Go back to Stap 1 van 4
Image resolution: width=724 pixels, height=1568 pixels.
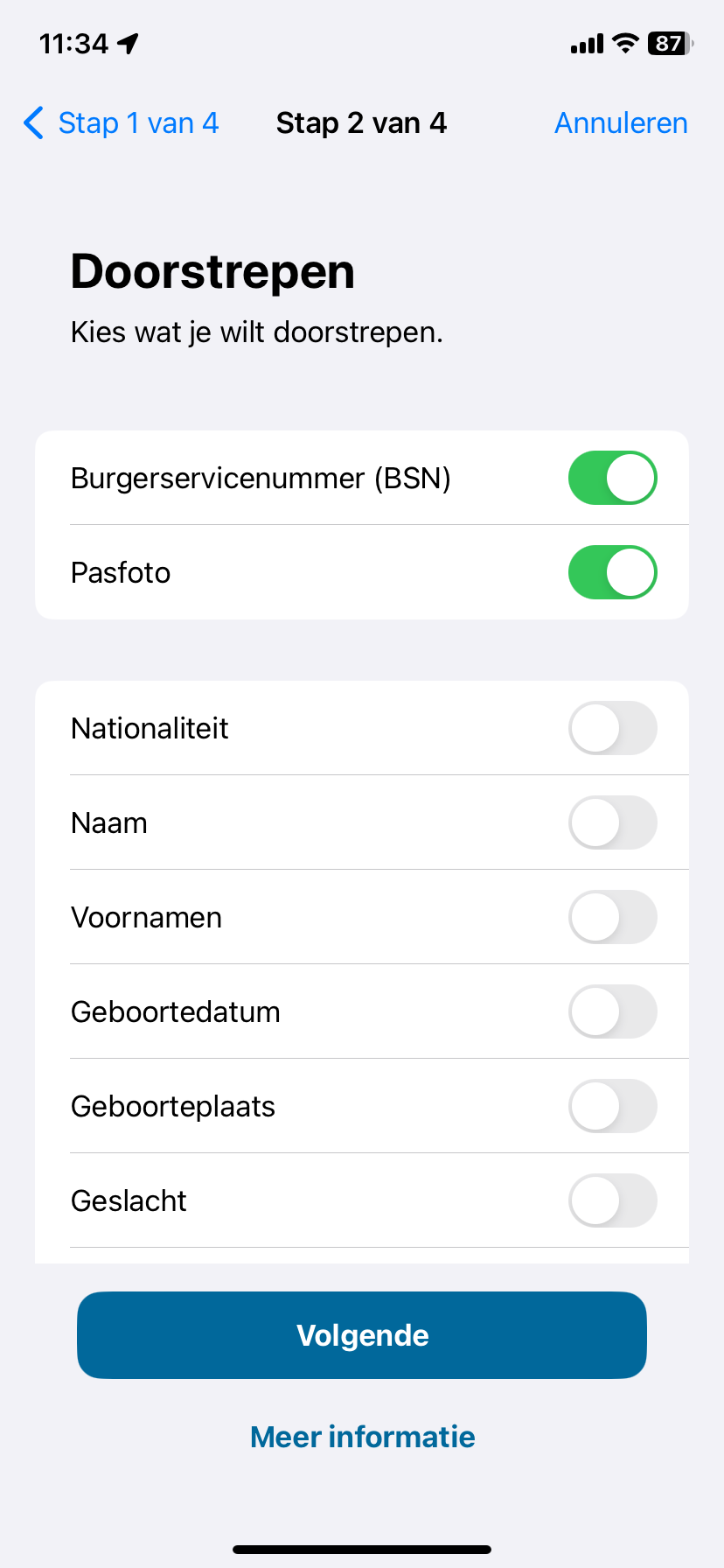[x=121, y=123]
